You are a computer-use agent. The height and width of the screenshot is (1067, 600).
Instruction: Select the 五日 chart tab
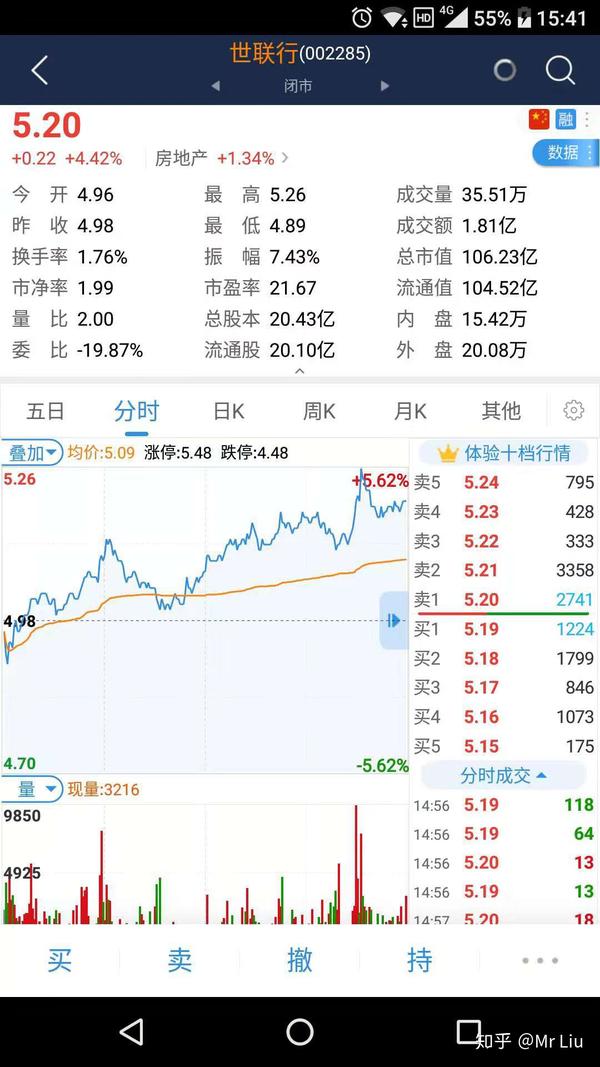pos(46,411)
